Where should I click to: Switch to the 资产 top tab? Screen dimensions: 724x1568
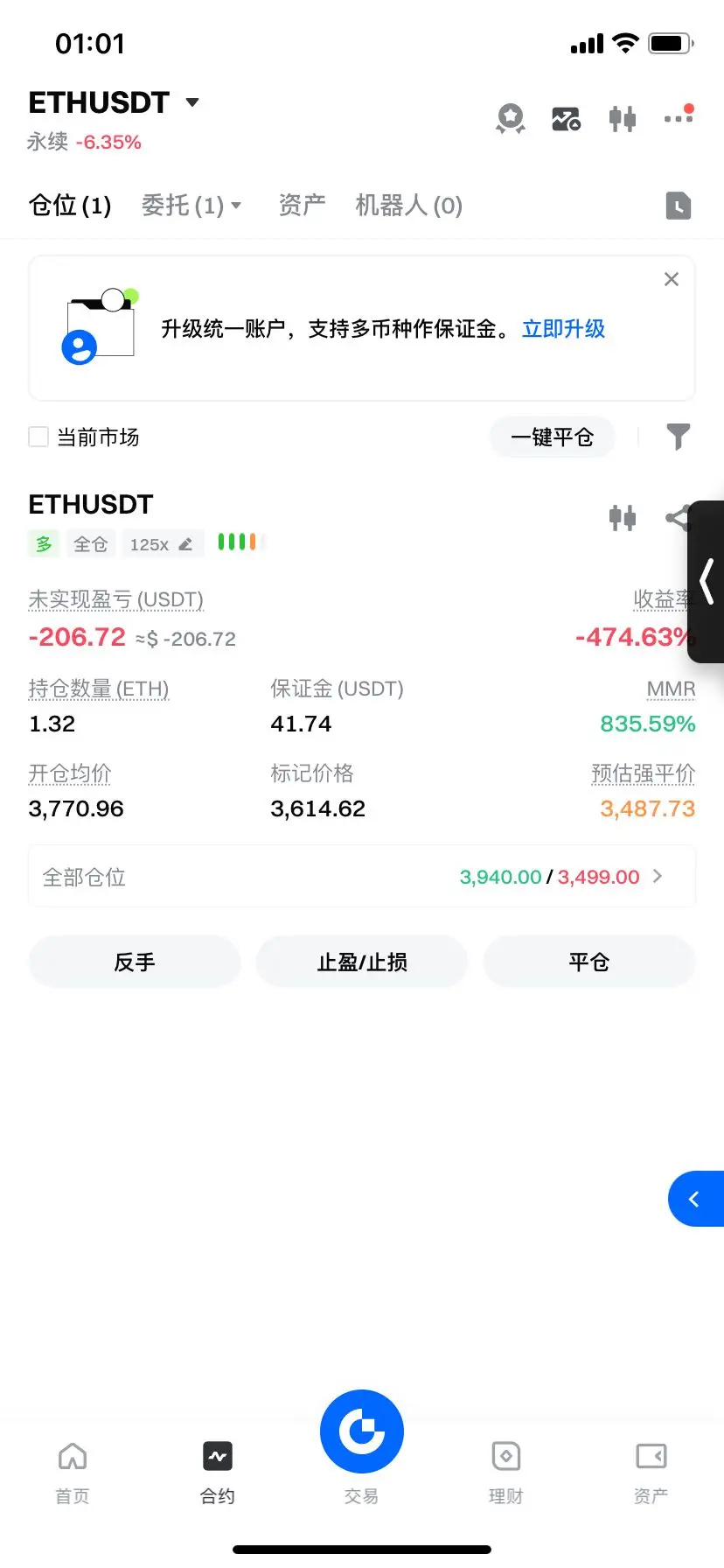(302, 206)
